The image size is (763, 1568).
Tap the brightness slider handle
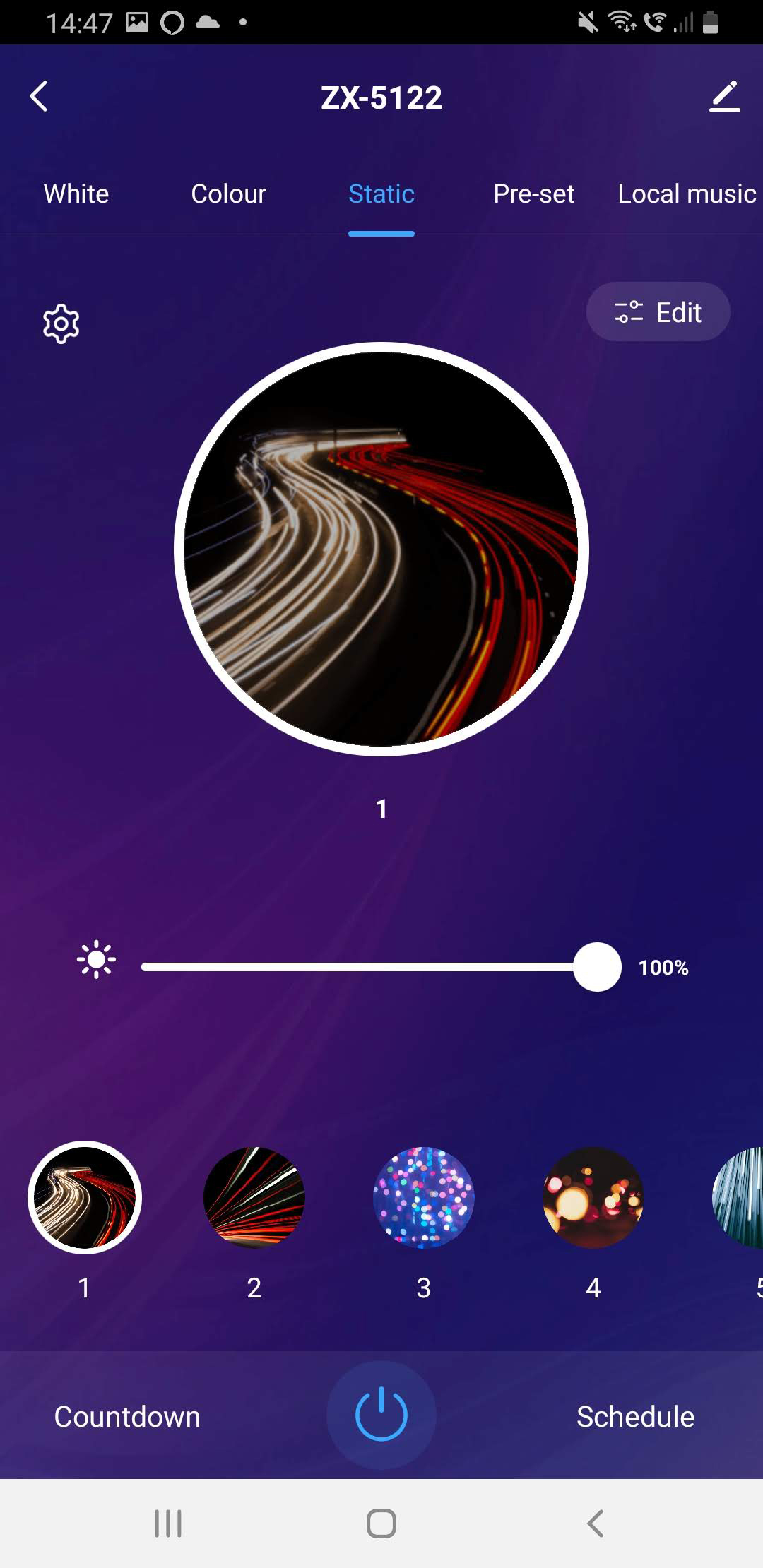click(597, 967)
